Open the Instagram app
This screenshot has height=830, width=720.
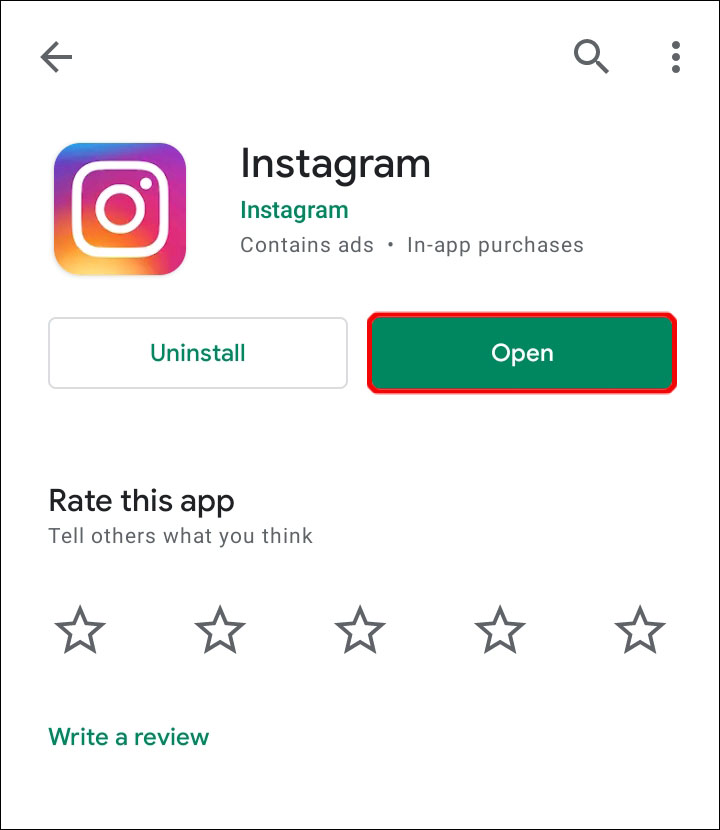click(522, 353)
